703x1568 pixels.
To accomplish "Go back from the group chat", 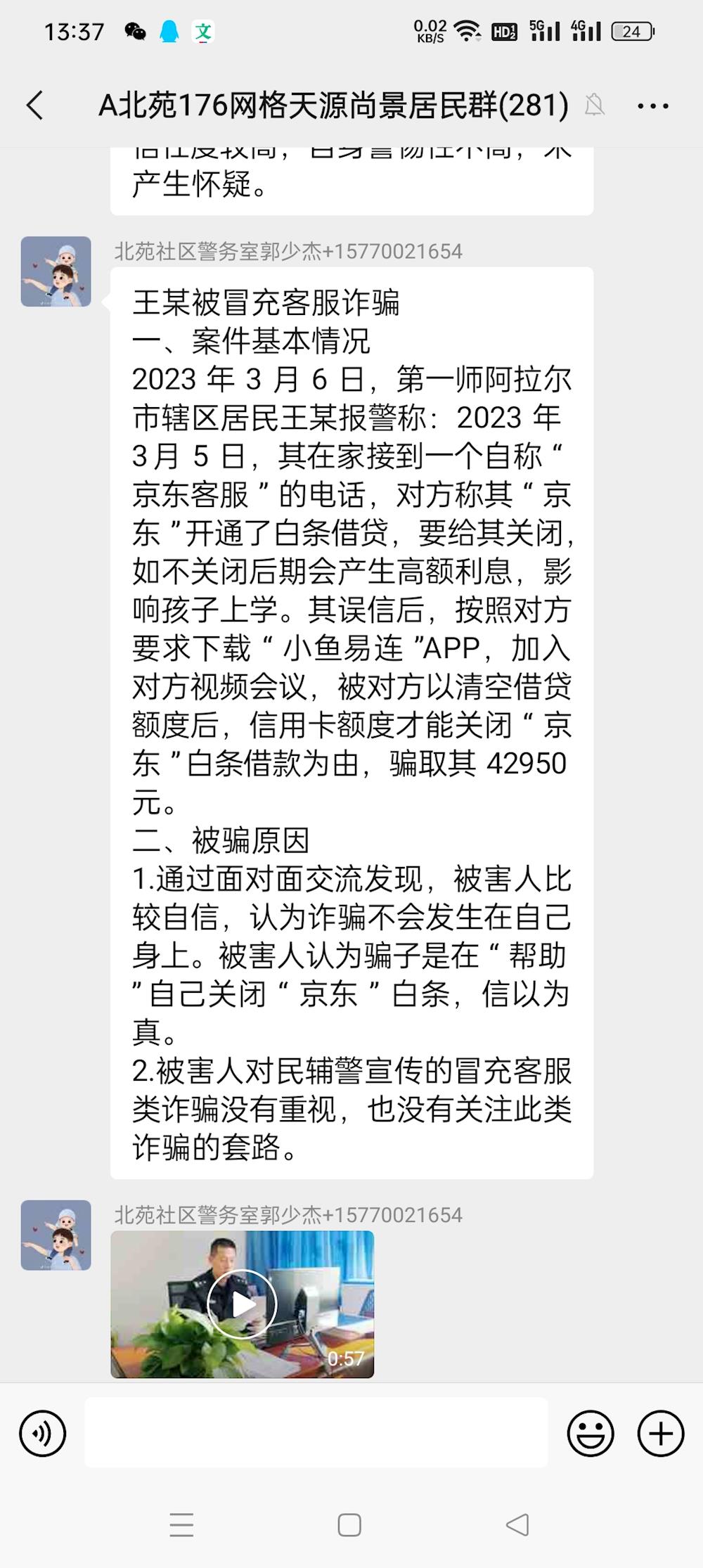I will [x=35, y=105].
